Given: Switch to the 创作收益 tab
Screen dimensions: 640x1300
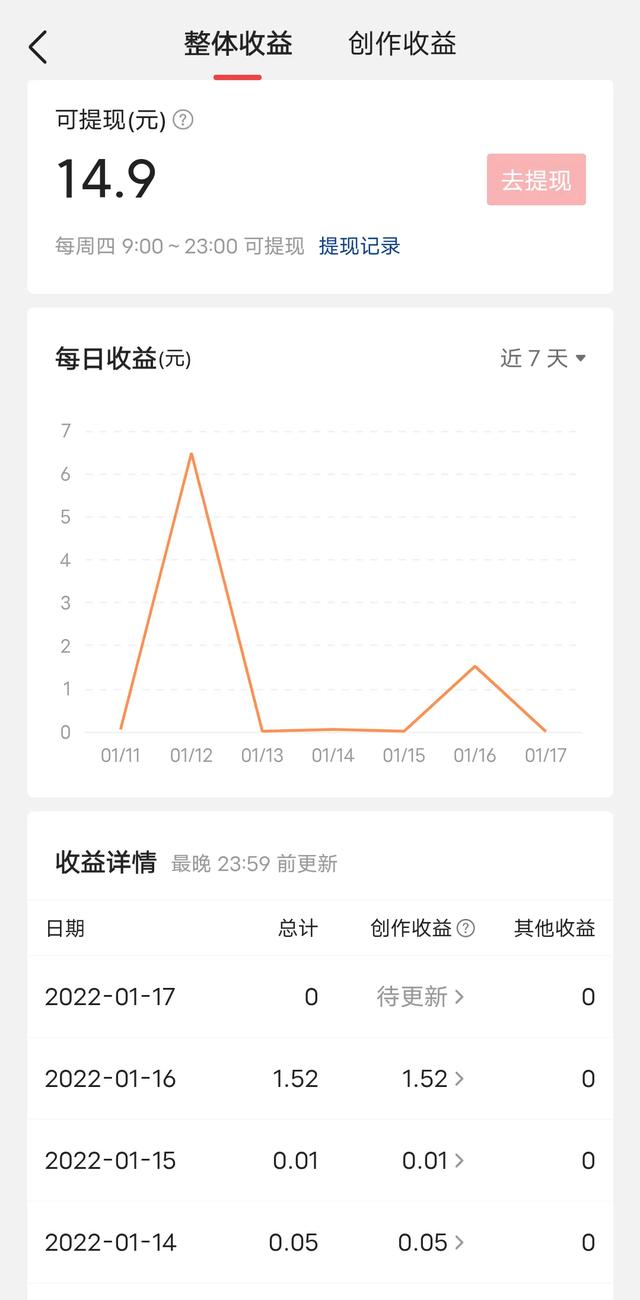Looking at the screenshot, I should [x=402, y=44].
